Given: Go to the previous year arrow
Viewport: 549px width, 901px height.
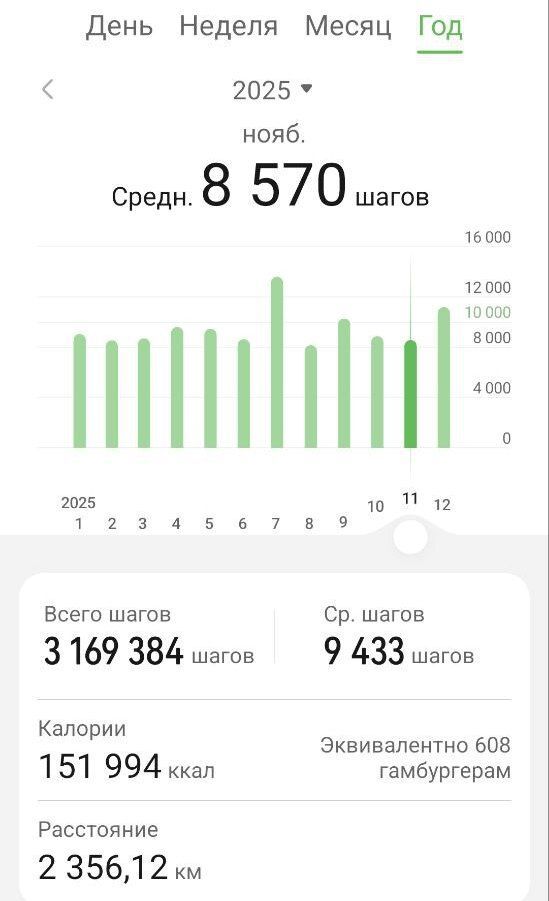Looking at the screenshot, I should click(48, 90).
